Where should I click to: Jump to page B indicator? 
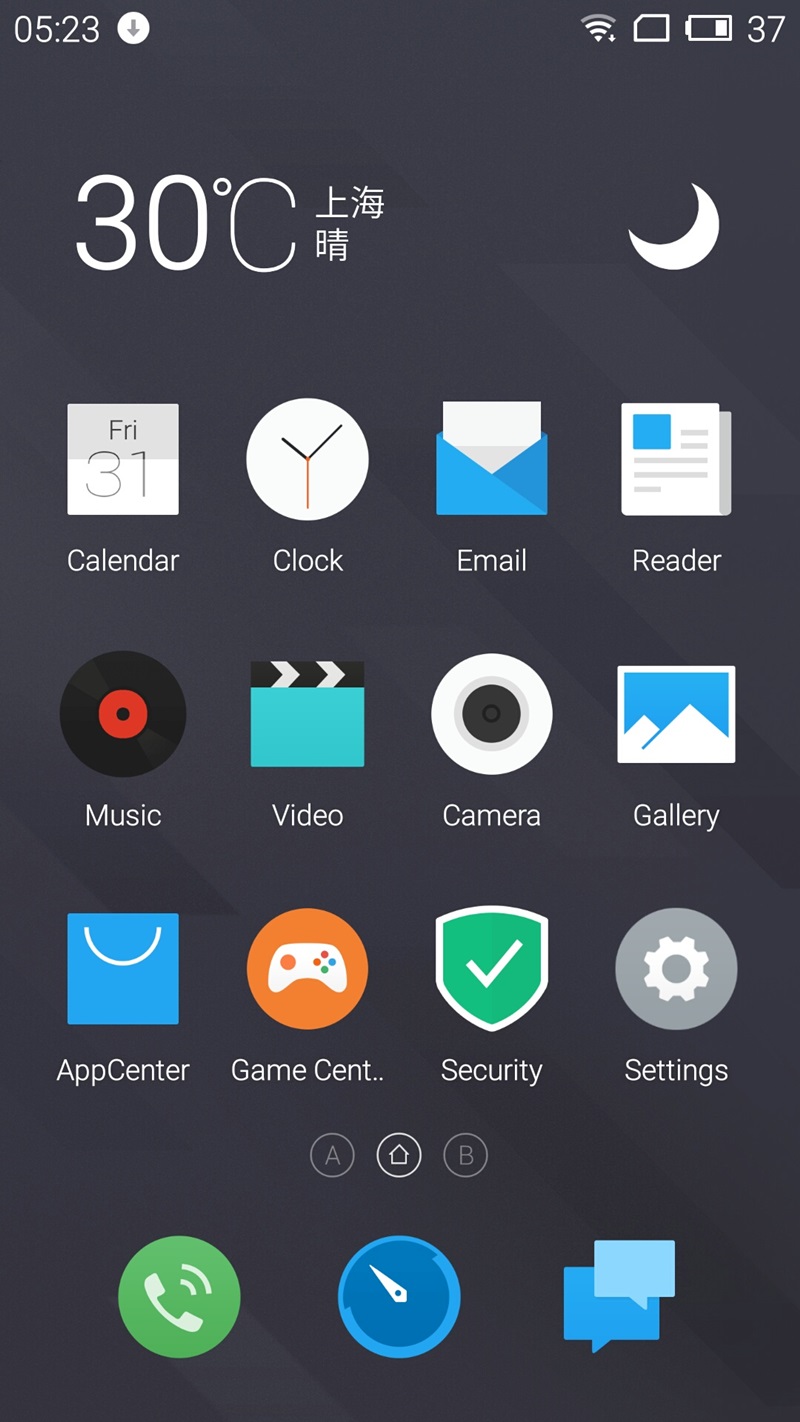[x=465, y=1156]
